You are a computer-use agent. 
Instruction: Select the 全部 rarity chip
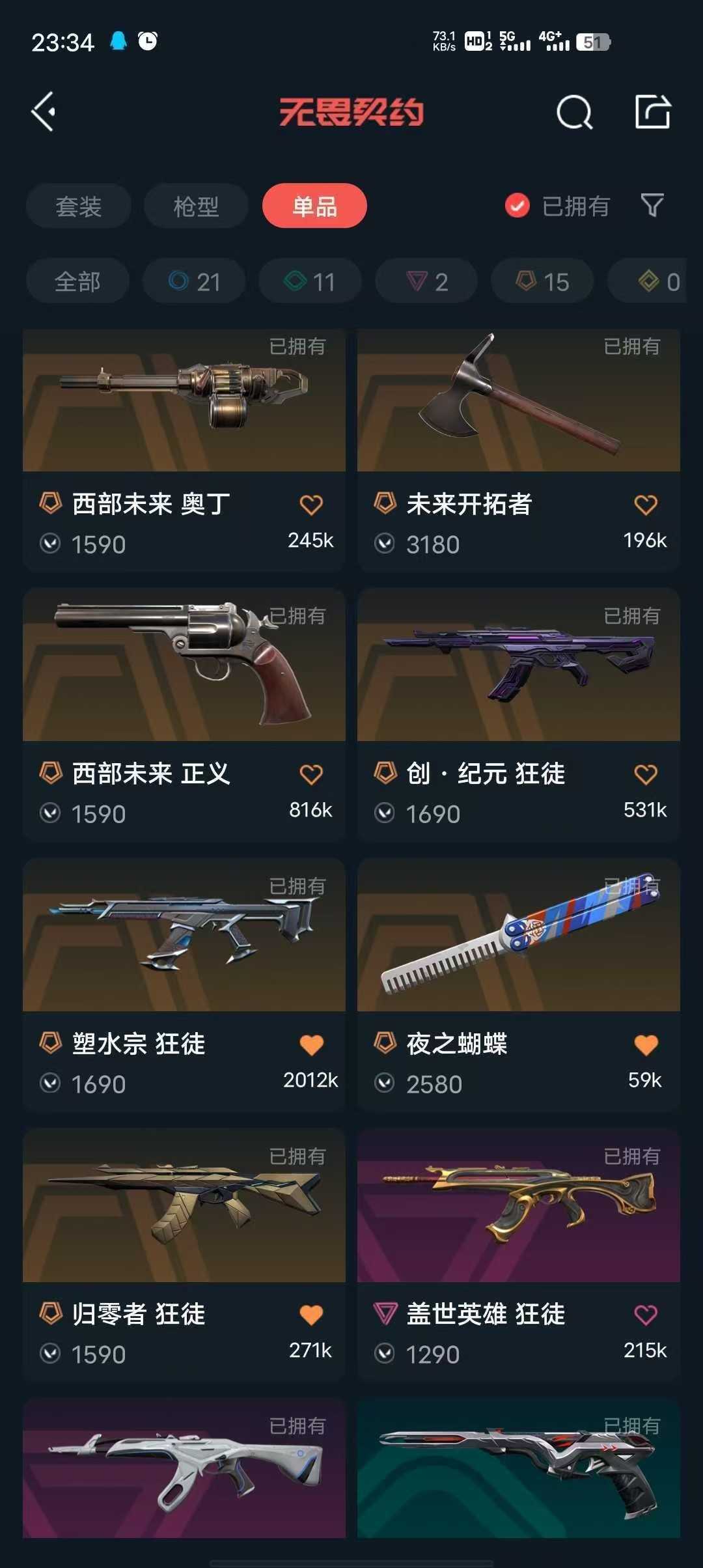77,281
